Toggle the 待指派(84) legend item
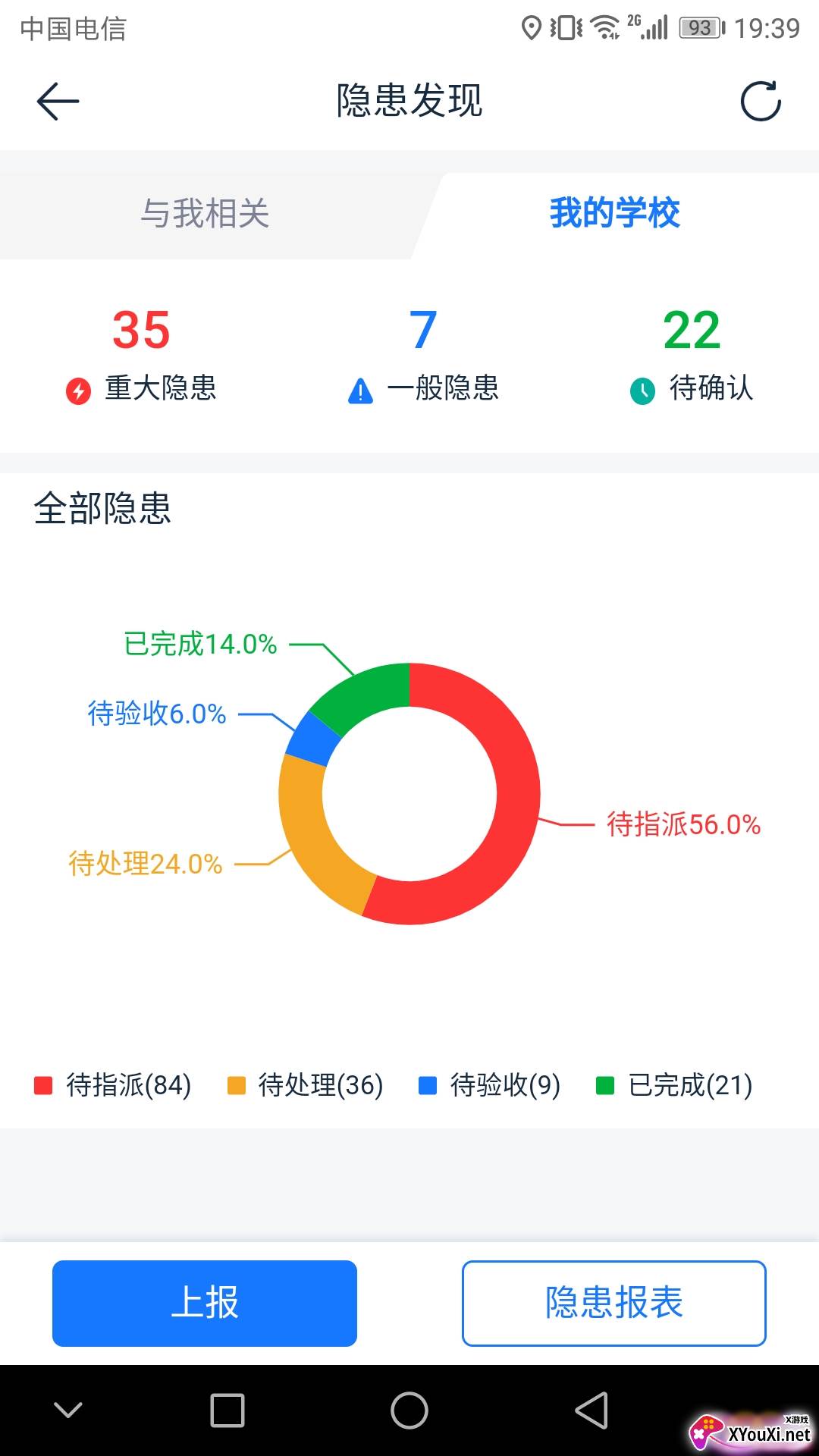The image size is (819, 1456). [x=112, y=1085]
